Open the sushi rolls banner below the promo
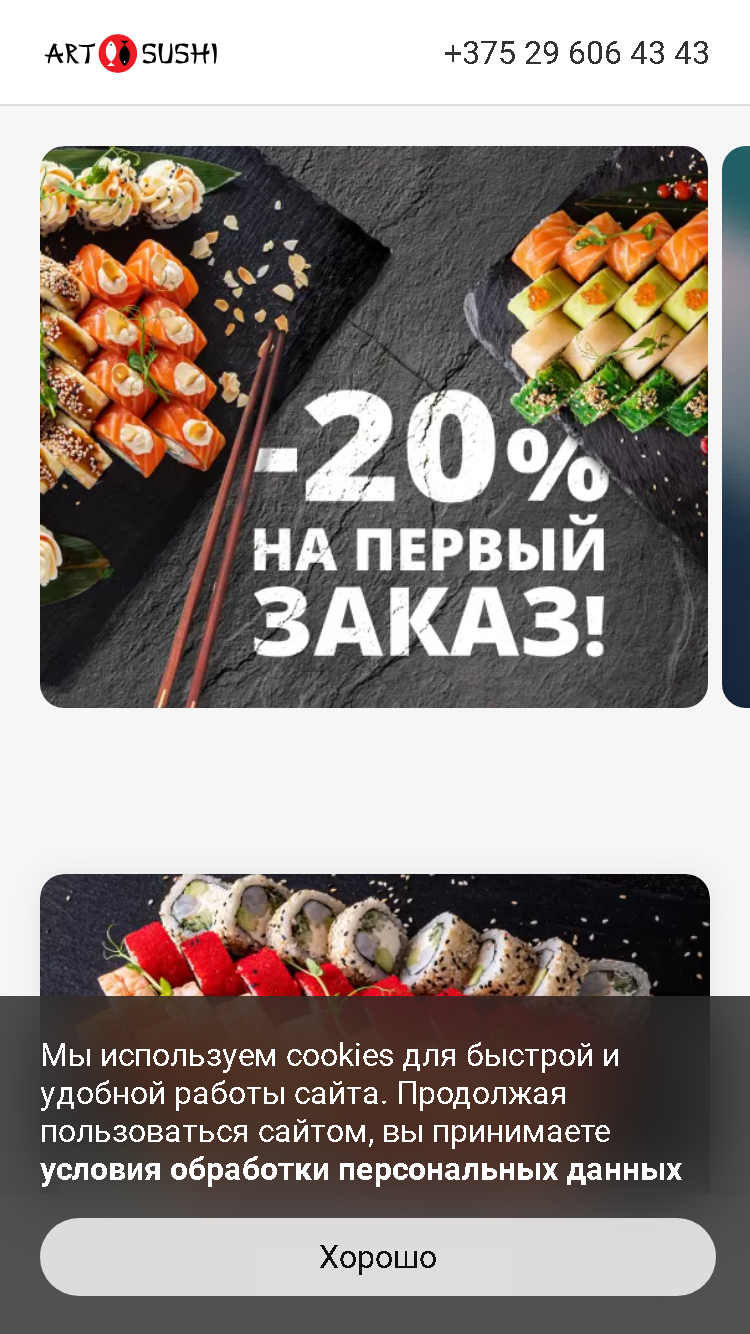750x1334 pixels. click(x=375, y=935)
